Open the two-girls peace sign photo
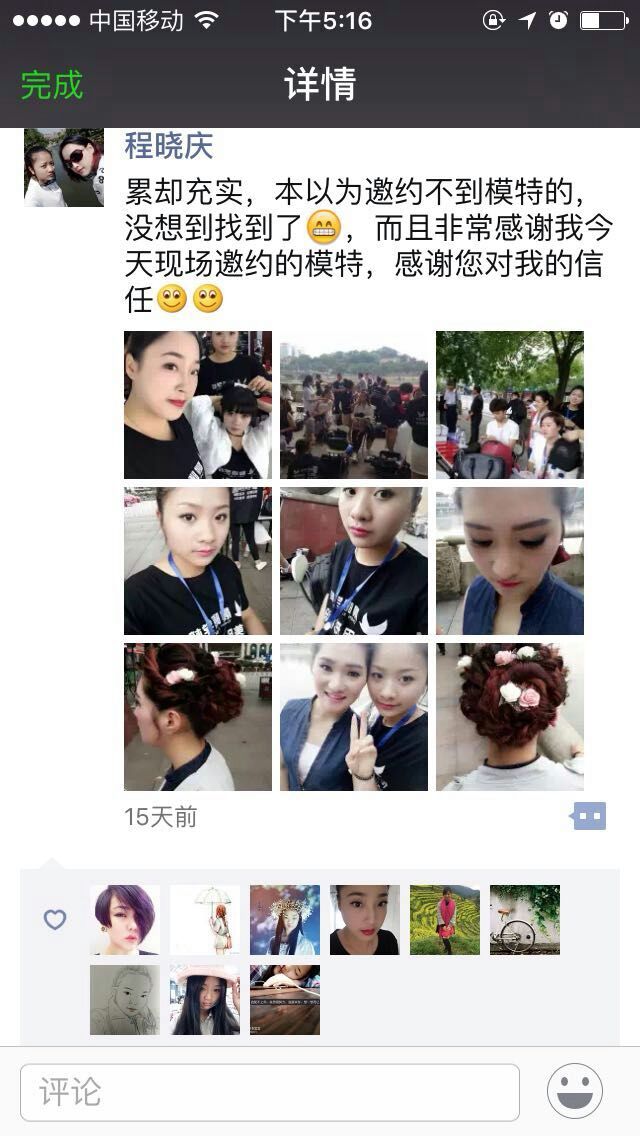Image resolution: width=640 pixels, height=1136 pixels. 354,717
